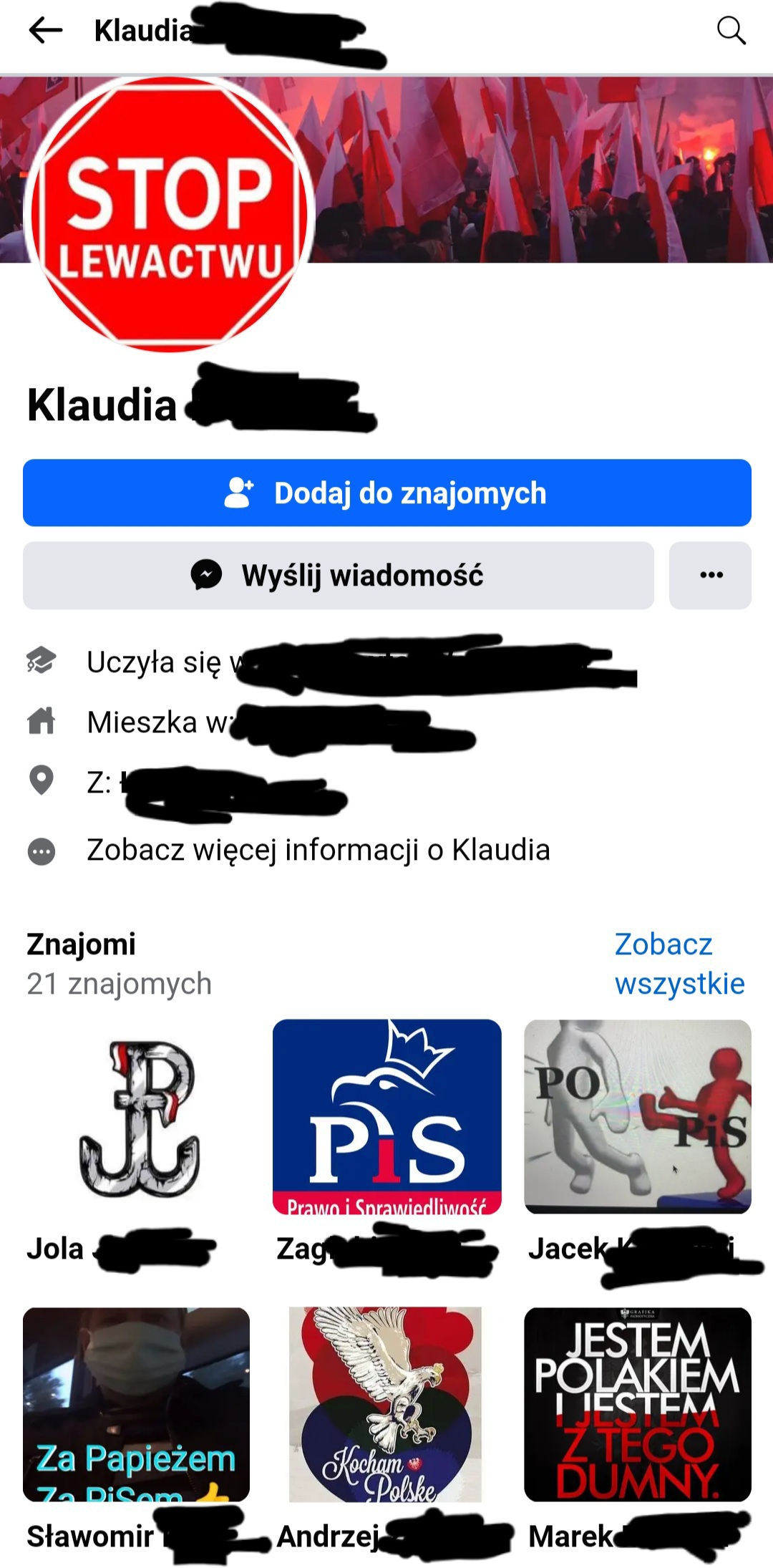
Task: Open friend Jola's profile
Action: 136,1117
